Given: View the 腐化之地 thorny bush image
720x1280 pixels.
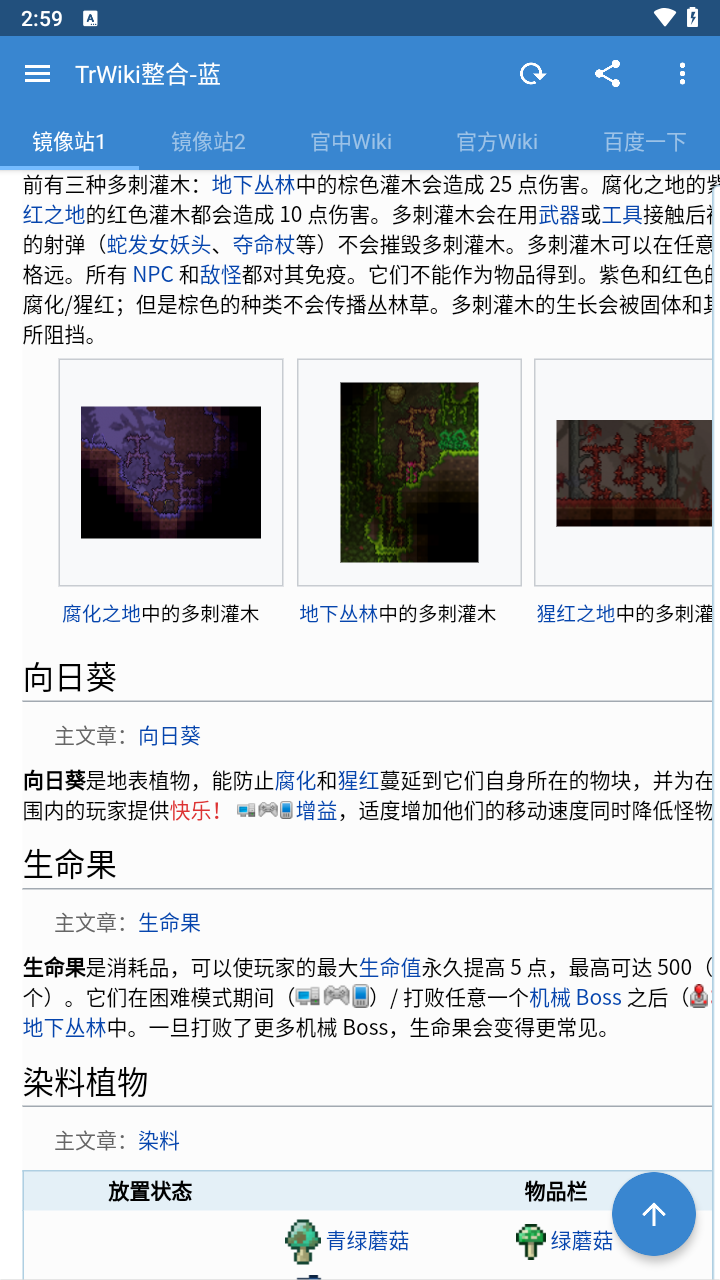Looking at the screenshot, I should (171, 472).
